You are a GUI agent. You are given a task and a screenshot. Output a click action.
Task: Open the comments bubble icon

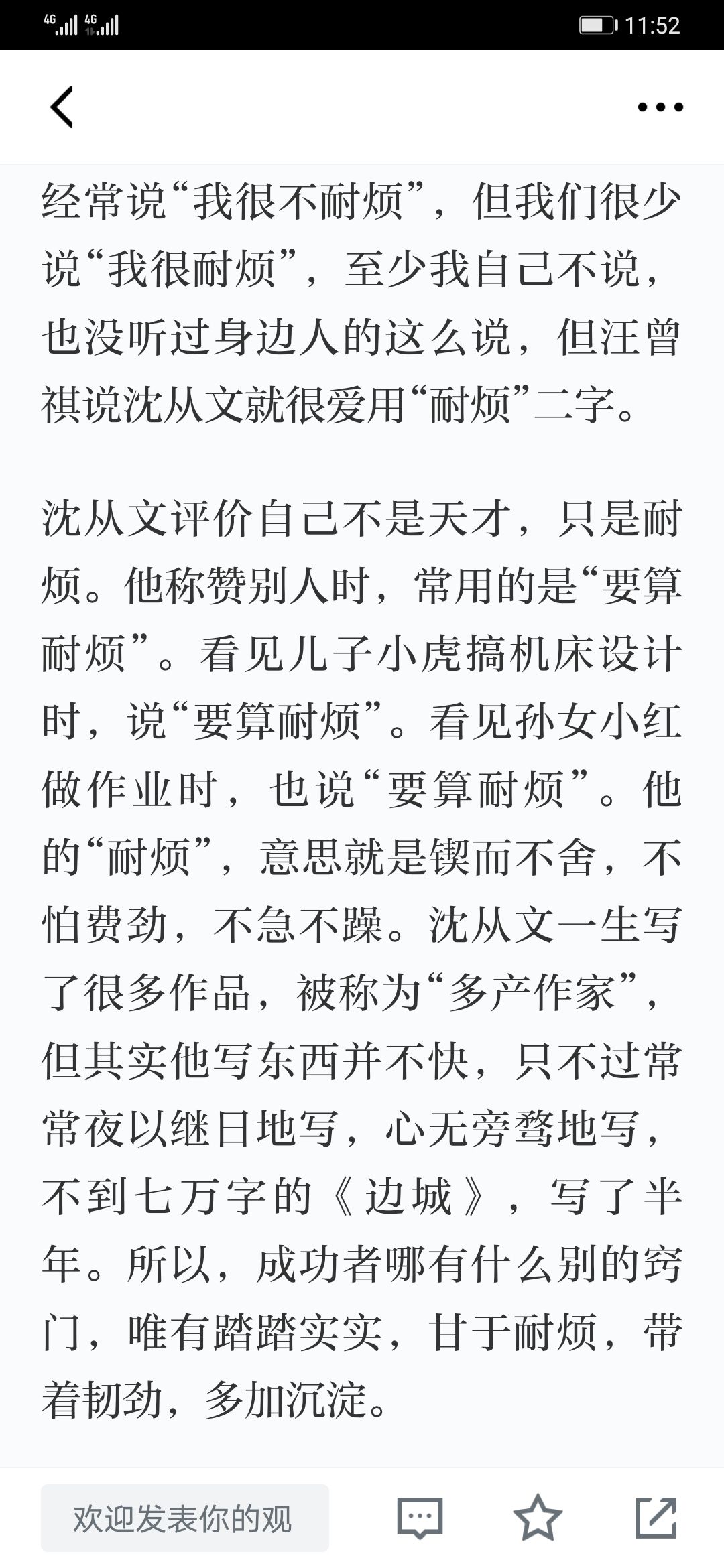tap(420, 1518)
